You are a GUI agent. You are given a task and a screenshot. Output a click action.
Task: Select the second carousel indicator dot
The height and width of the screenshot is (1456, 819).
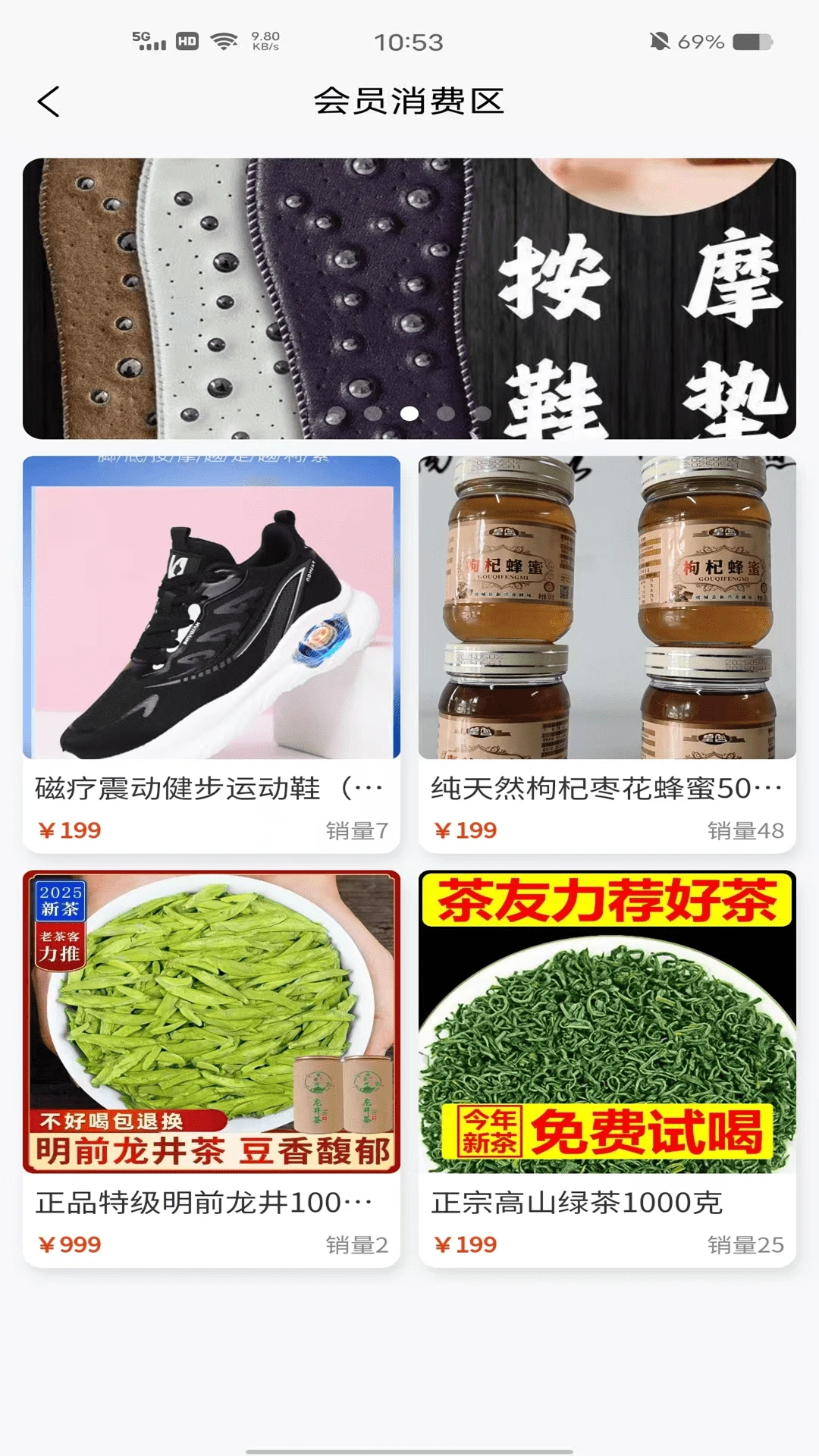pyautogui.click(x=407, y=412)
